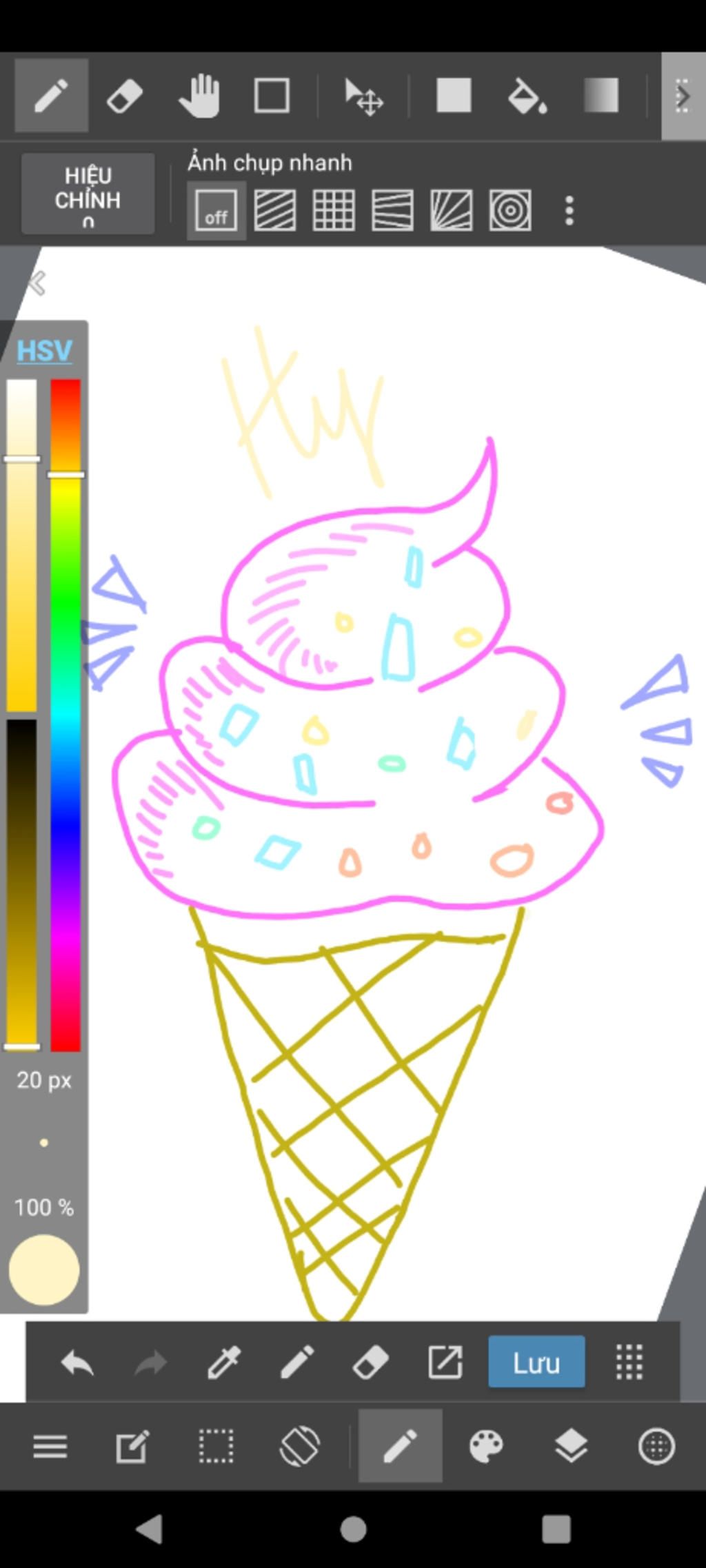Image resolution: width=706 pixels, height=1568 pixels.
Task: Collapse the side color panel arrow
Action: pos(37,283)
